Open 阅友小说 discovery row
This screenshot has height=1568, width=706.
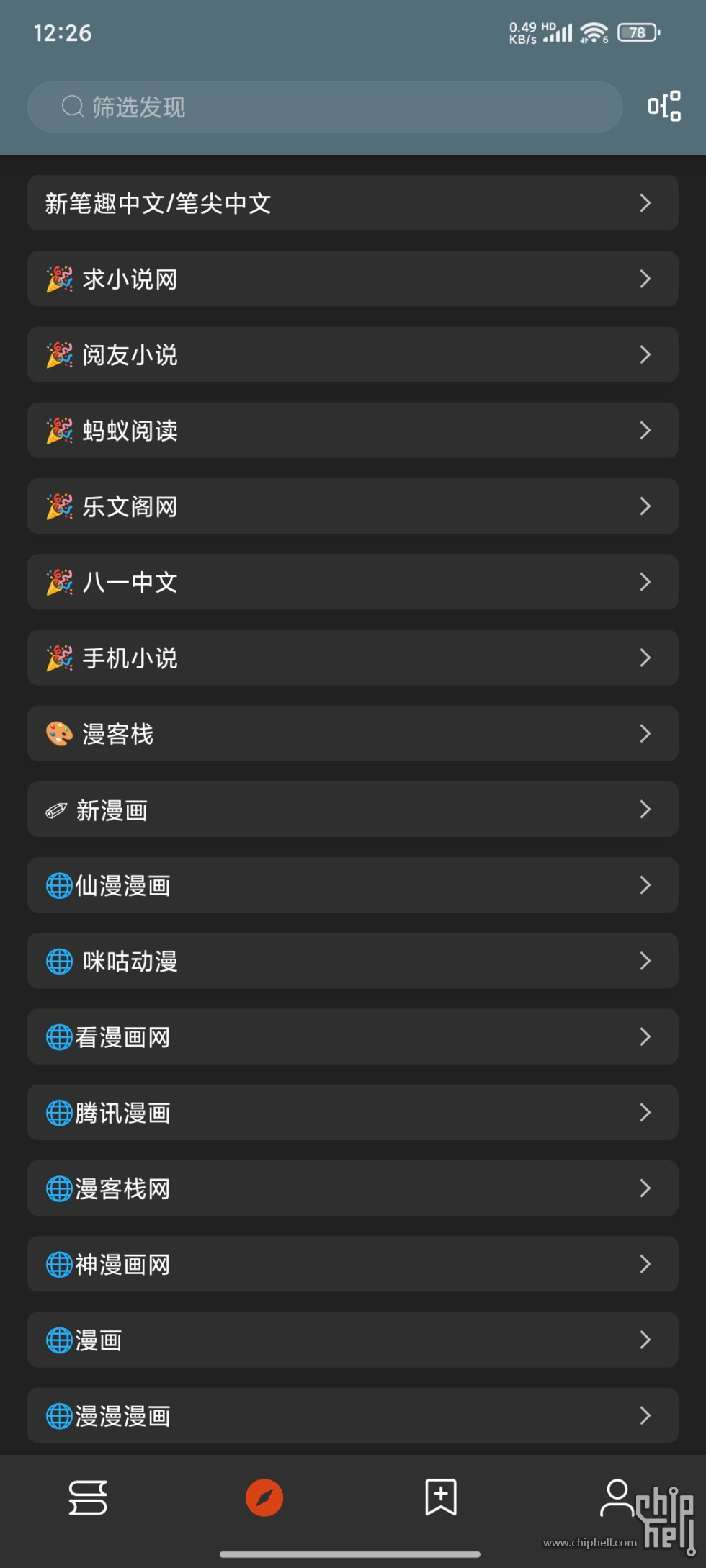352,354
